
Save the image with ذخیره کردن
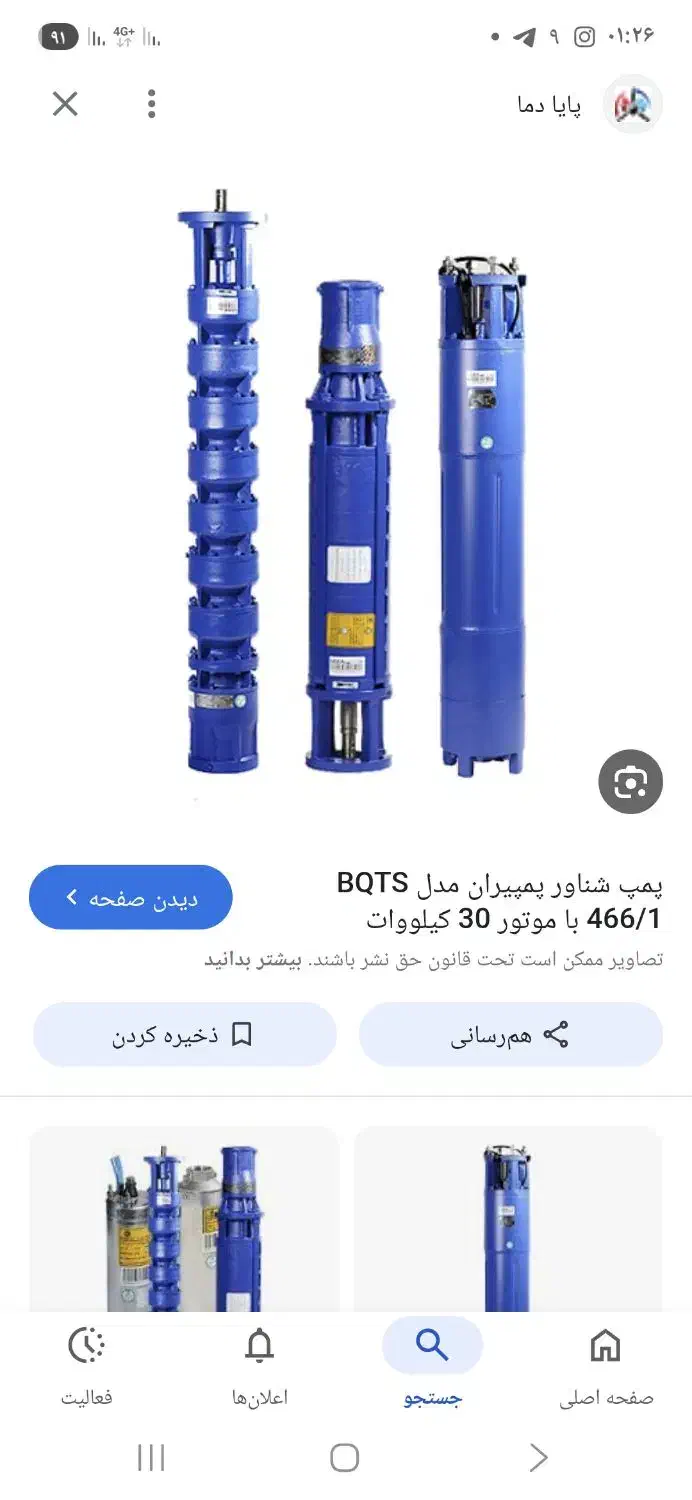(x=184, y=1035)
